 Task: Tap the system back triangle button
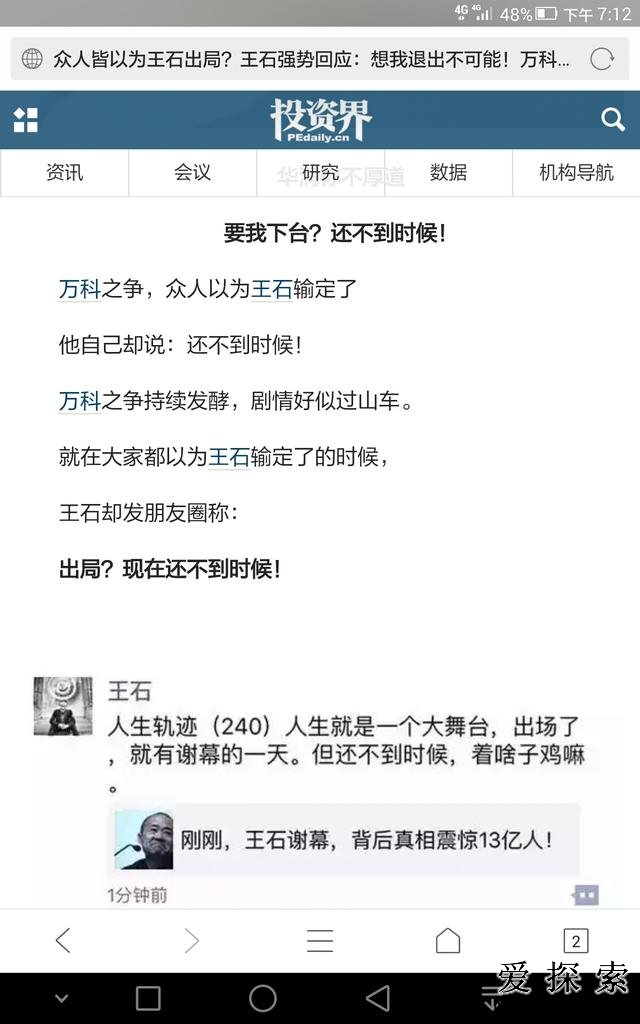pyautogui.click(x=377, y=998)
